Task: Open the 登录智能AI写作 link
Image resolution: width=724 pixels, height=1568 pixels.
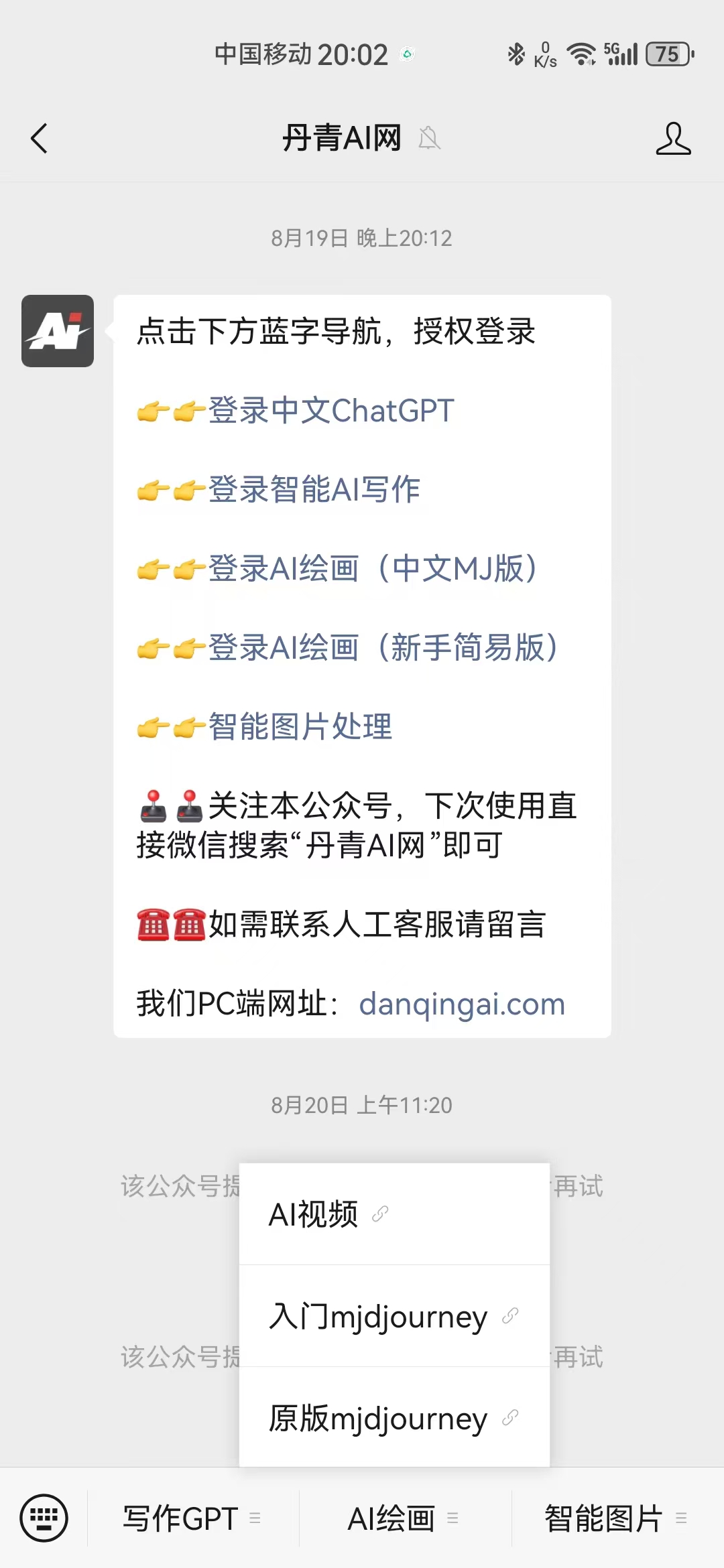Action: pyautogui.click(x=314, y=489)
